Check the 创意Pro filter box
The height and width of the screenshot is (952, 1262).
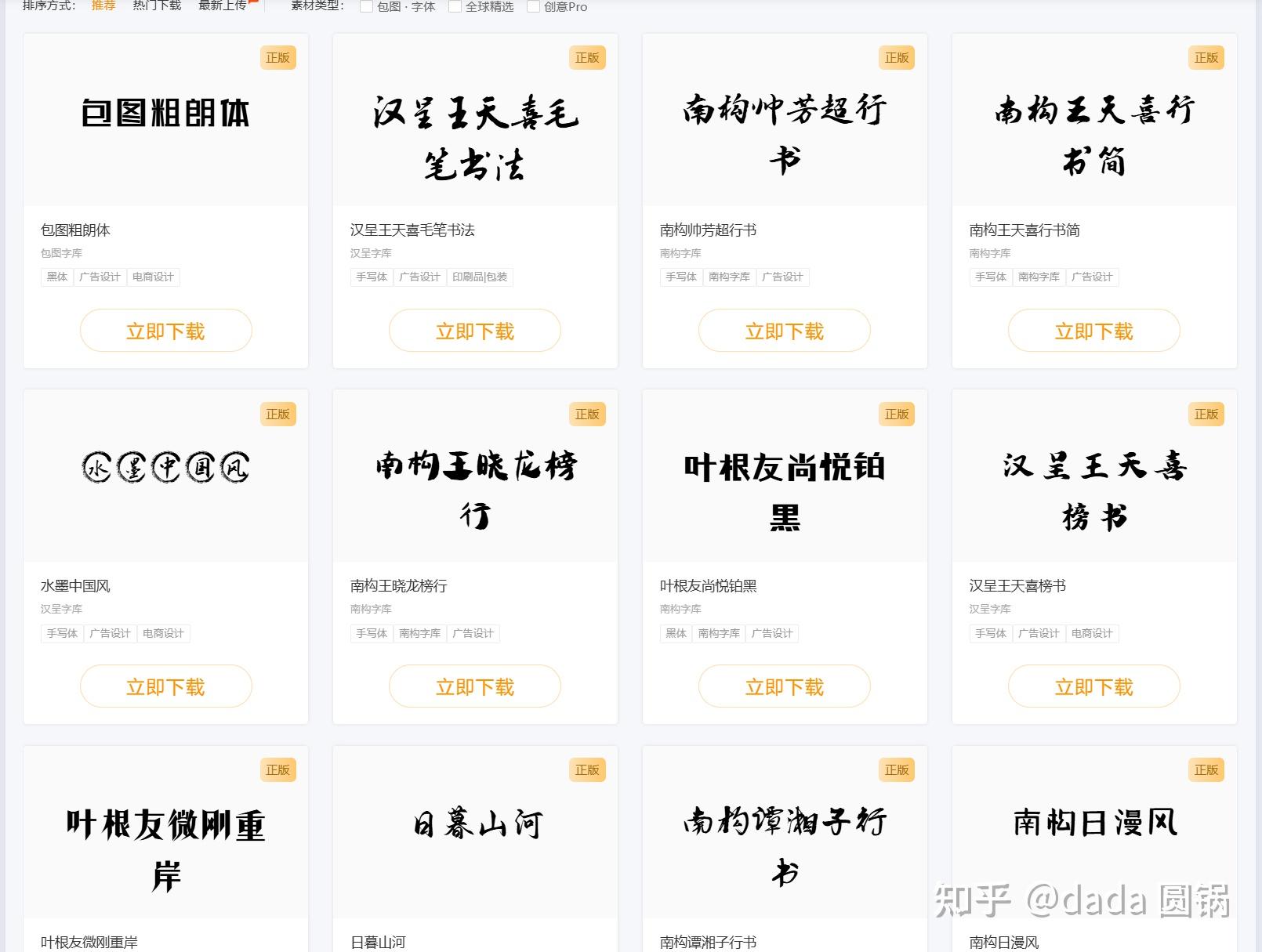point(533,7)
